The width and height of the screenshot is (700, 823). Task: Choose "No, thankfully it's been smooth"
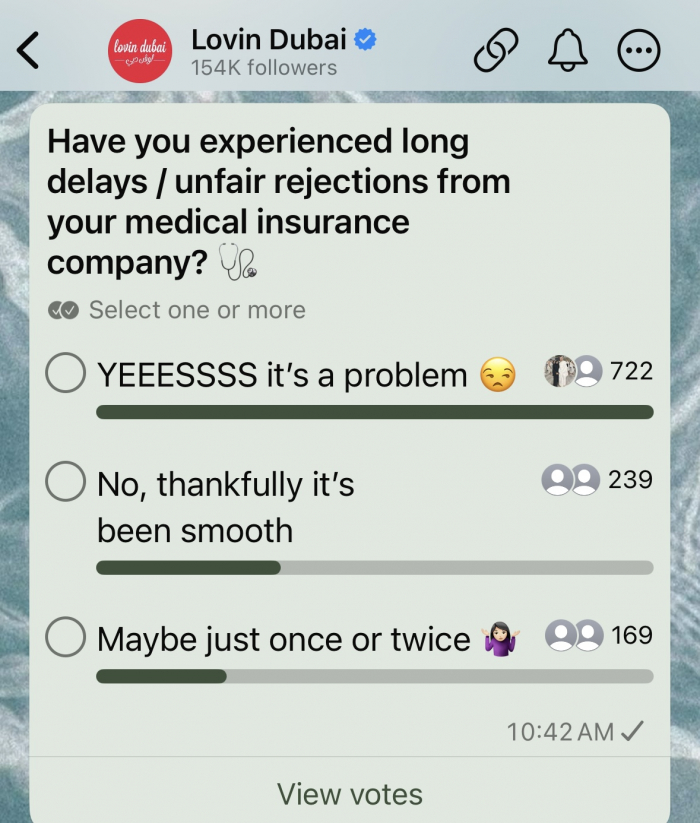pos(66,484)
